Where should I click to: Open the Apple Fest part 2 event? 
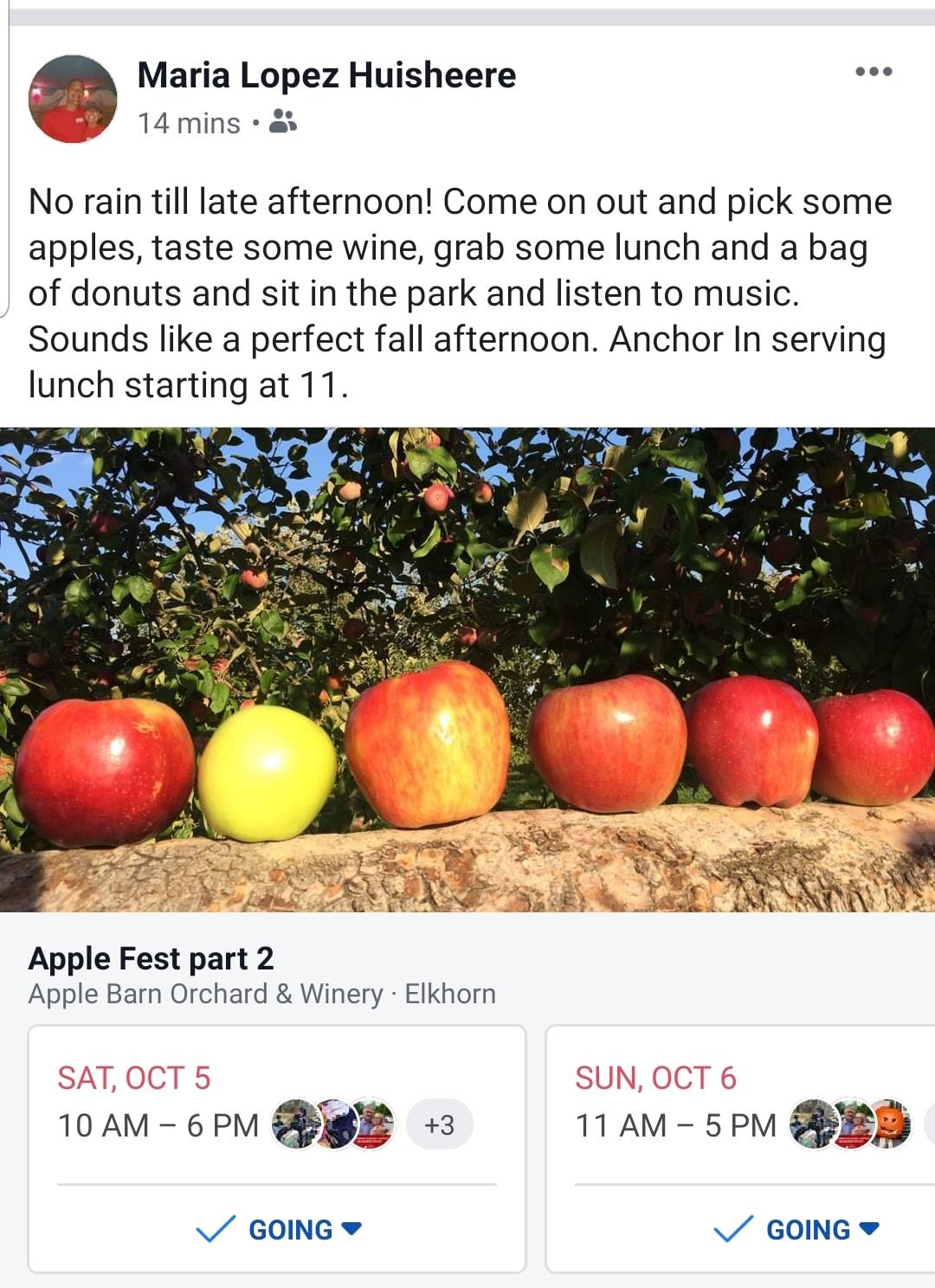coord(152,958)
